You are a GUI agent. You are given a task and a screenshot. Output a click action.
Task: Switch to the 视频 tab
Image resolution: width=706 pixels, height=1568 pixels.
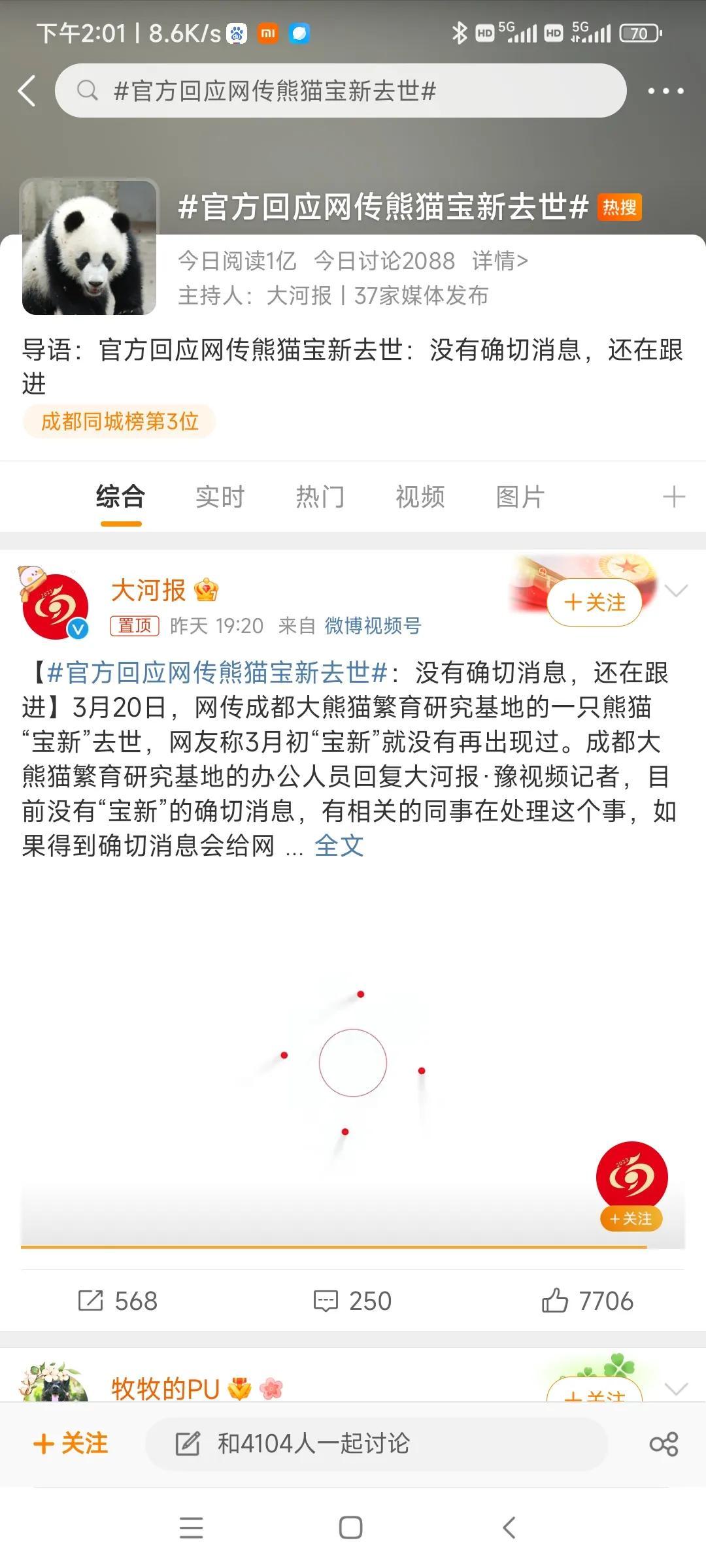[x=420, y=497]
